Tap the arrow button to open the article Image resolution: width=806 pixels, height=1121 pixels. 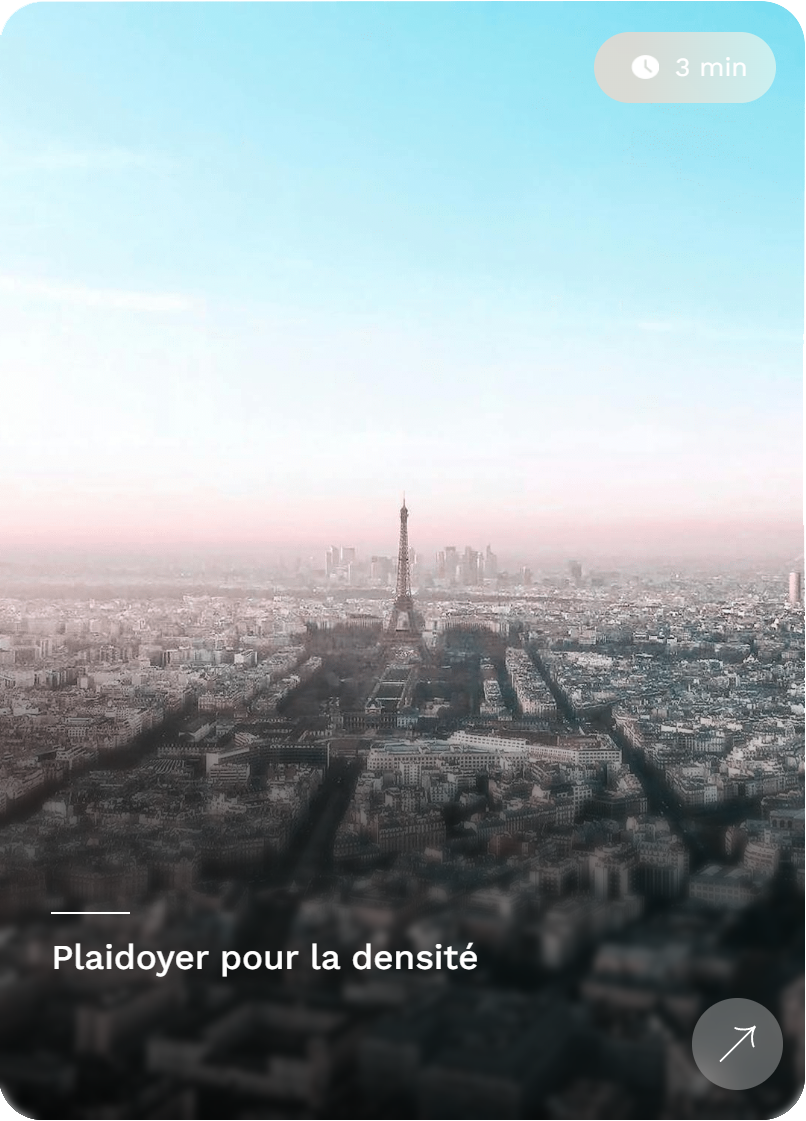click(x=737, y=1044)
